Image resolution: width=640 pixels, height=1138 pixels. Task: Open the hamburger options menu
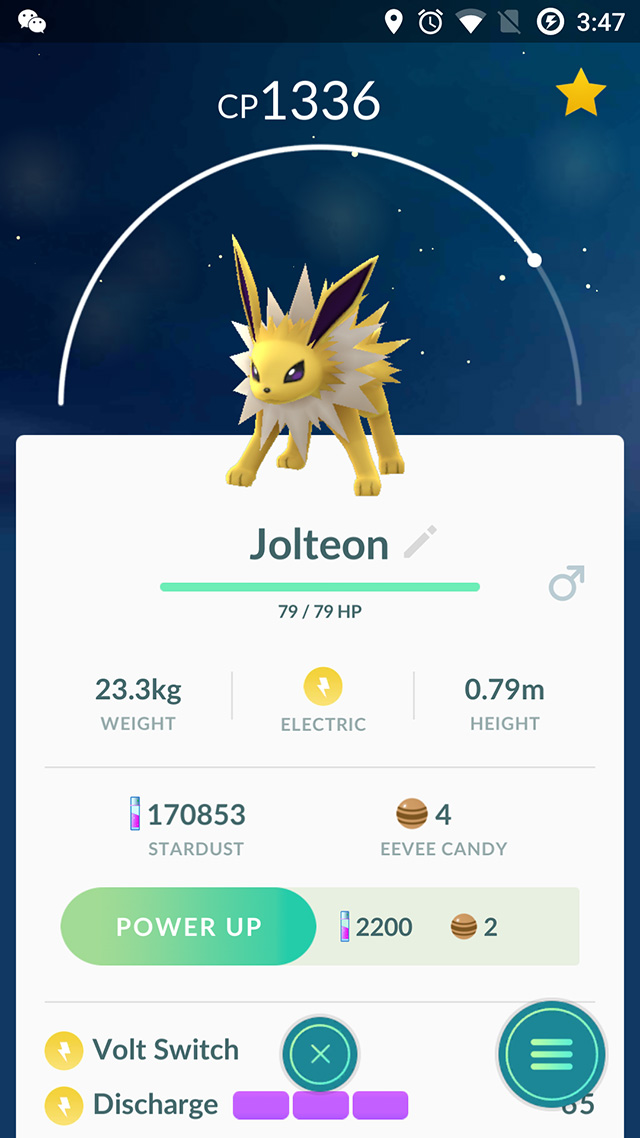coord(551,1053)
